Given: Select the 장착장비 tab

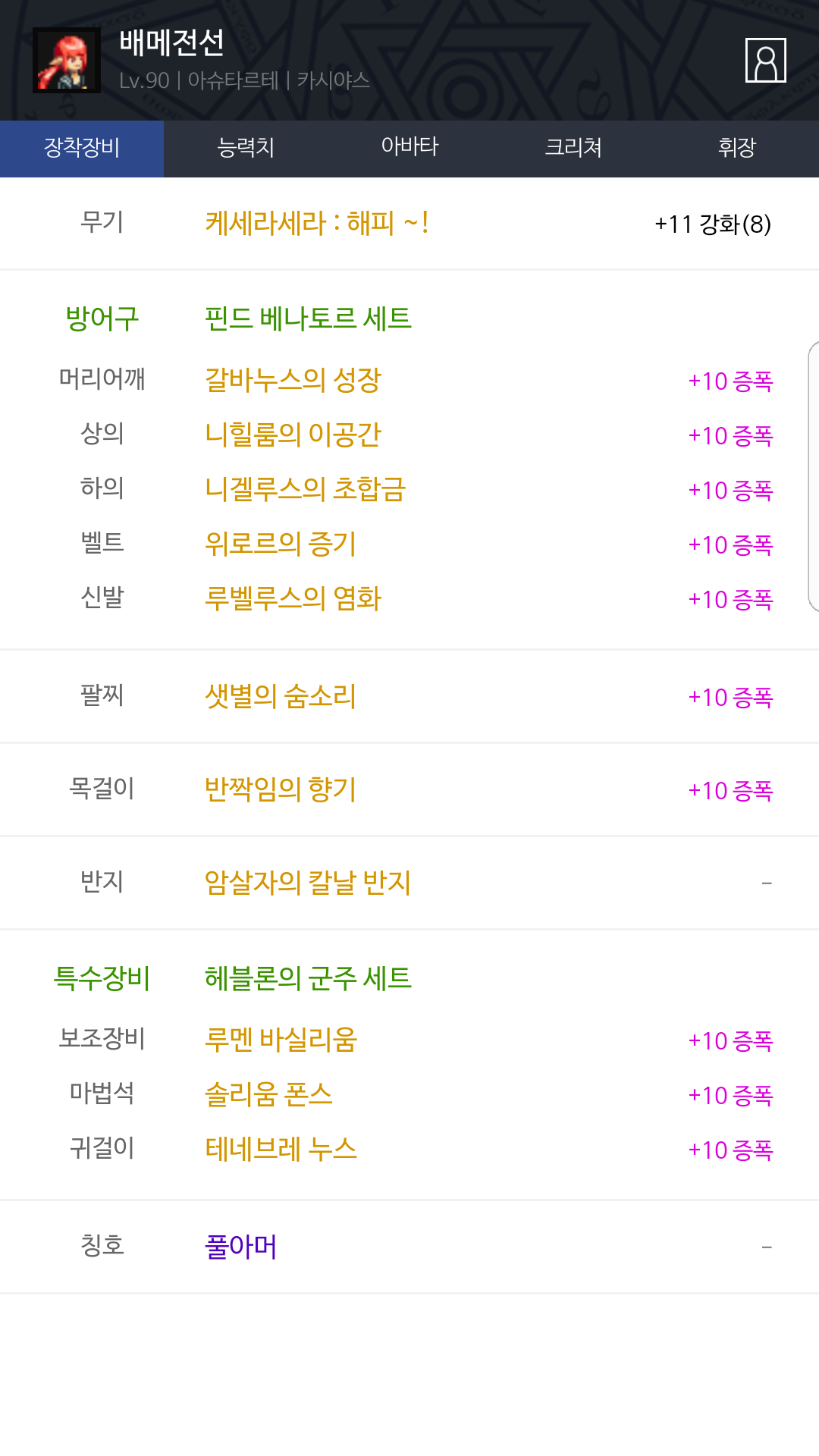Looking at the screenshot, I should coord(82,148).
